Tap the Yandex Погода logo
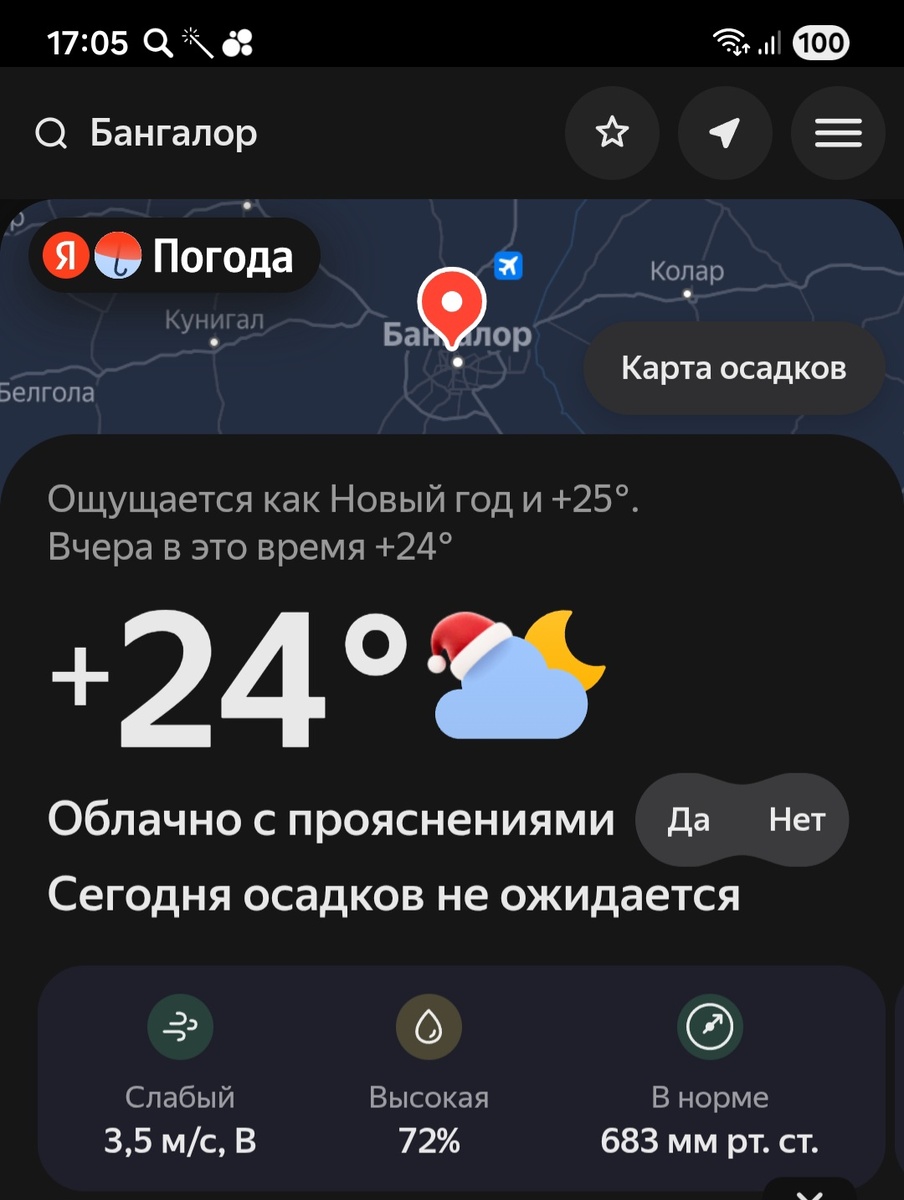 tap(172, 255)
